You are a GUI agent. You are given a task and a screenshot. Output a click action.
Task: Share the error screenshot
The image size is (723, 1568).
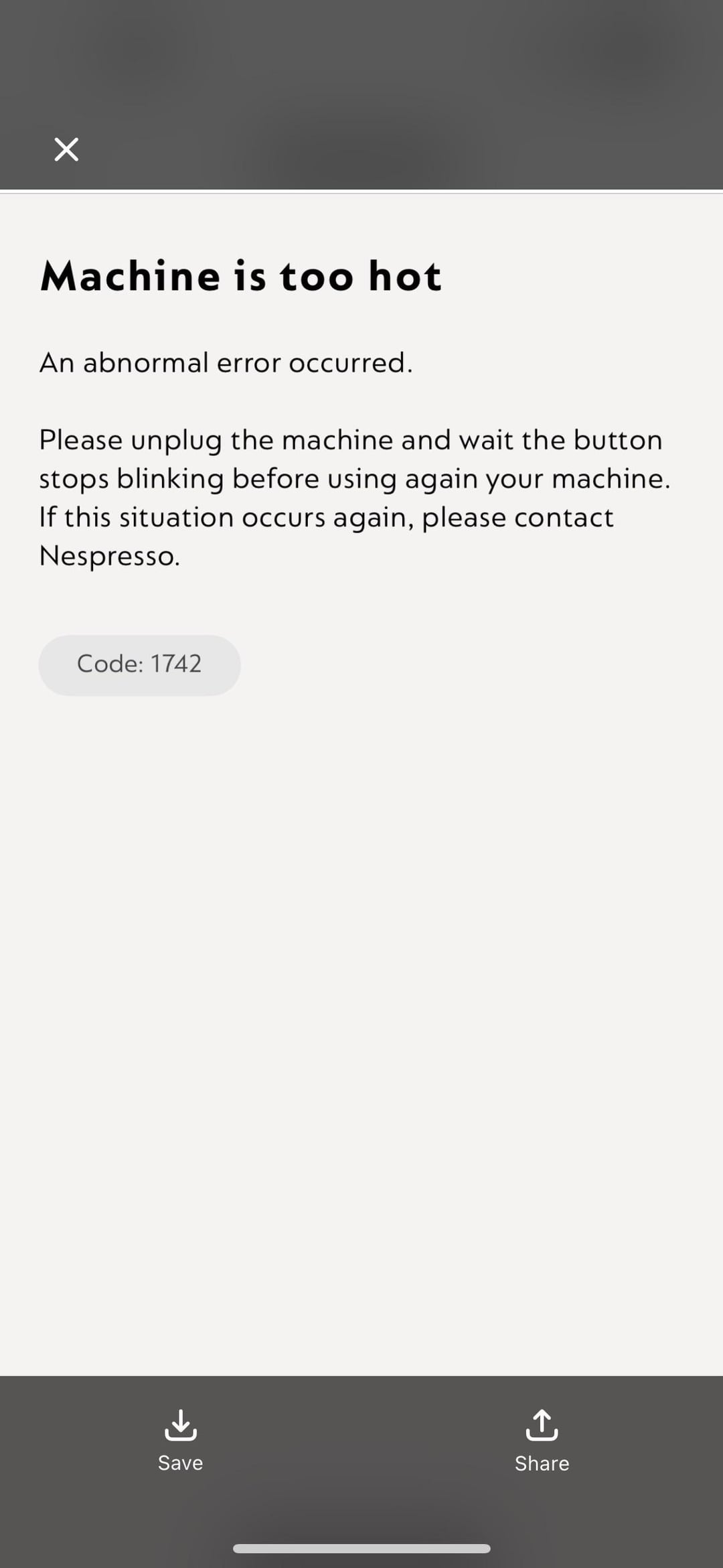(x=542, y=1440)
